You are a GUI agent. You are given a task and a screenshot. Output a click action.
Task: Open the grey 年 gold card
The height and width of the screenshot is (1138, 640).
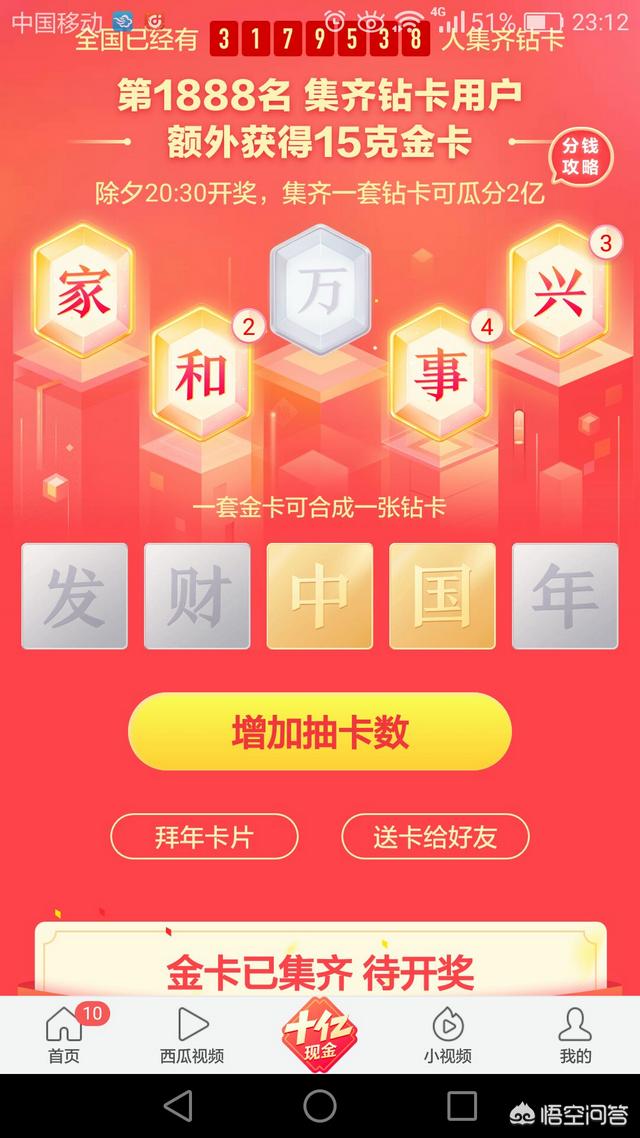point(565,596)
